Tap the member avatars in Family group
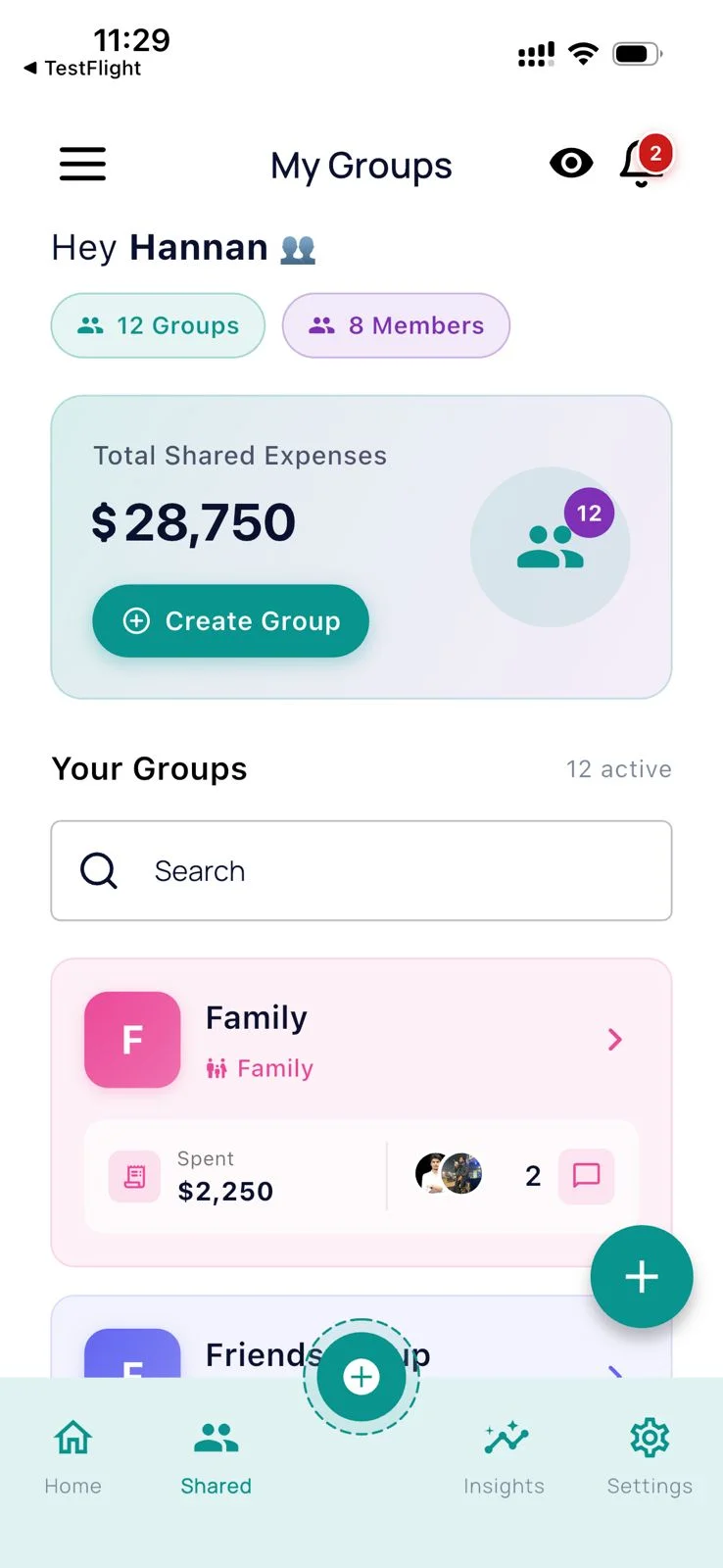The image size is (723, 1568). pos(447,1174)
